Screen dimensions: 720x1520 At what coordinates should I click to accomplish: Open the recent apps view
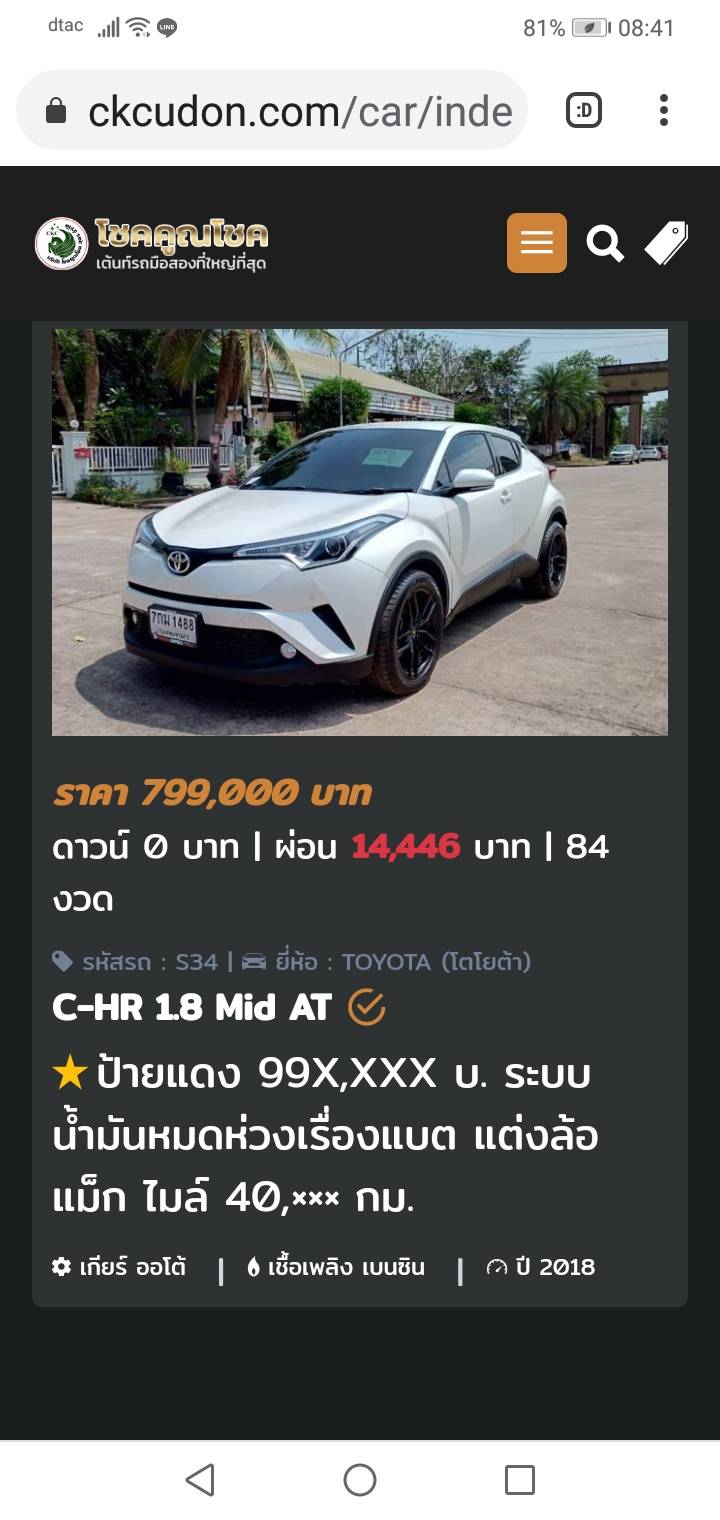(520, 1480)
